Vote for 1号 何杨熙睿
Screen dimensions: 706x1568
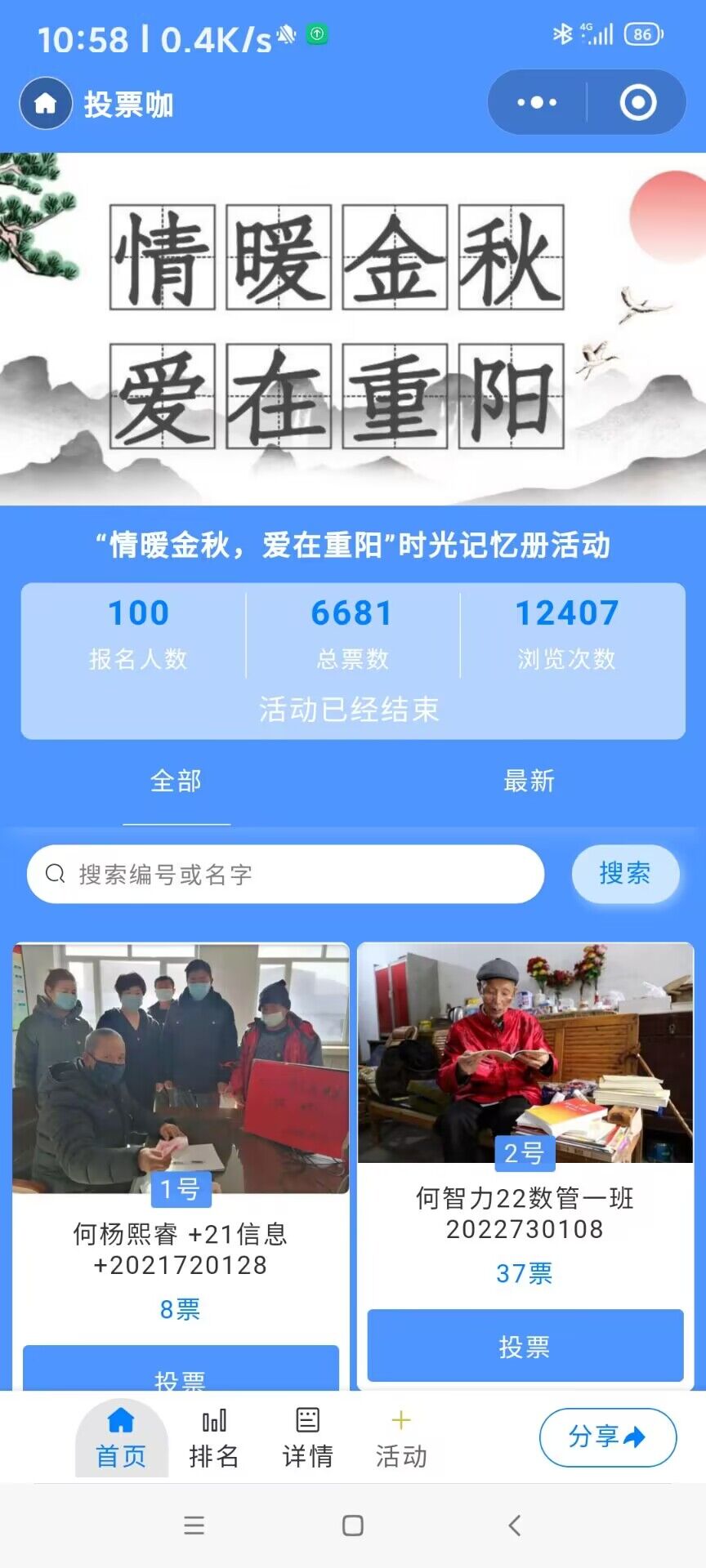coord(181,1372)
